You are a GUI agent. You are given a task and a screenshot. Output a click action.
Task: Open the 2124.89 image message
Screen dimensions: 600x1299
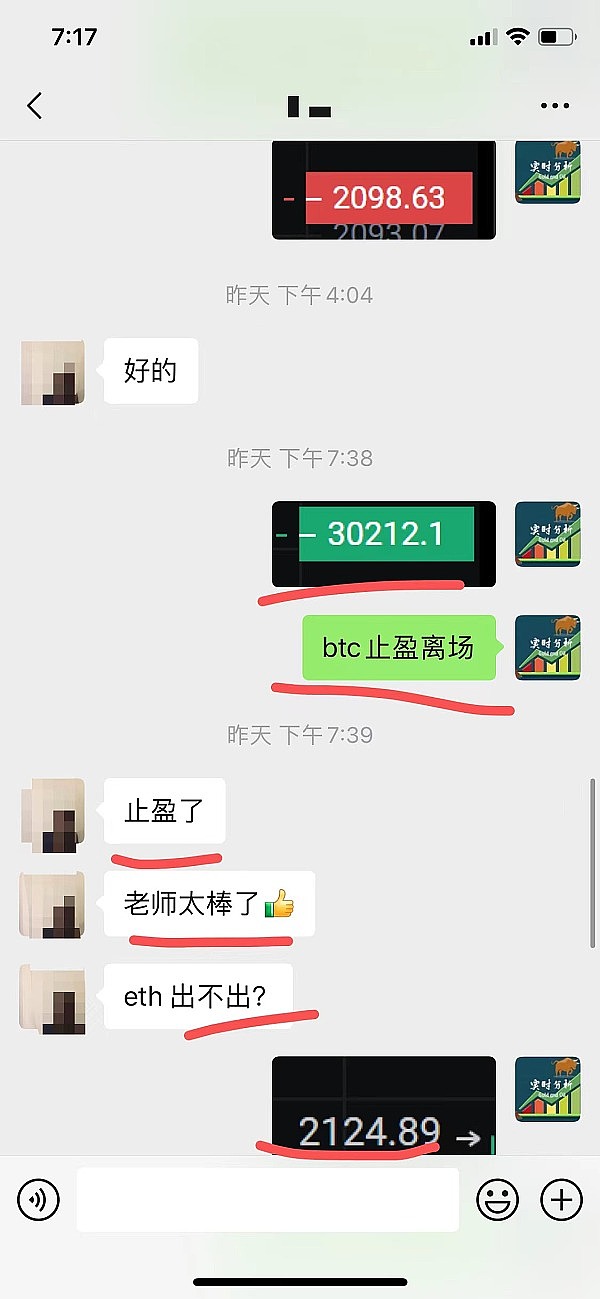[x=383, y=1106]
